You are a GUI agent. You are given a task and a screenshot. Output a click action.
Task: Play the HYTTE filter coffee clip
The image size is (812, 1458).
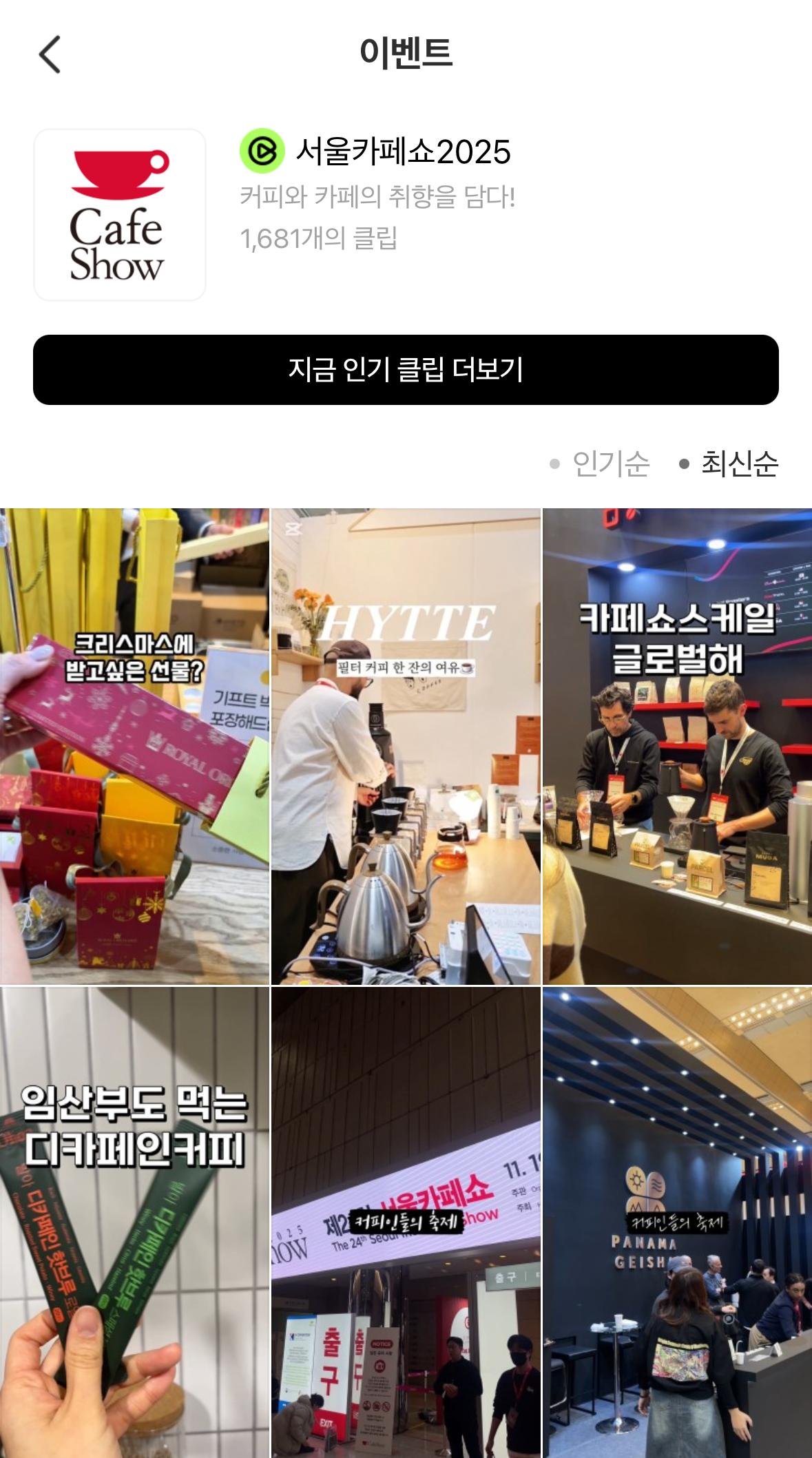406,746
